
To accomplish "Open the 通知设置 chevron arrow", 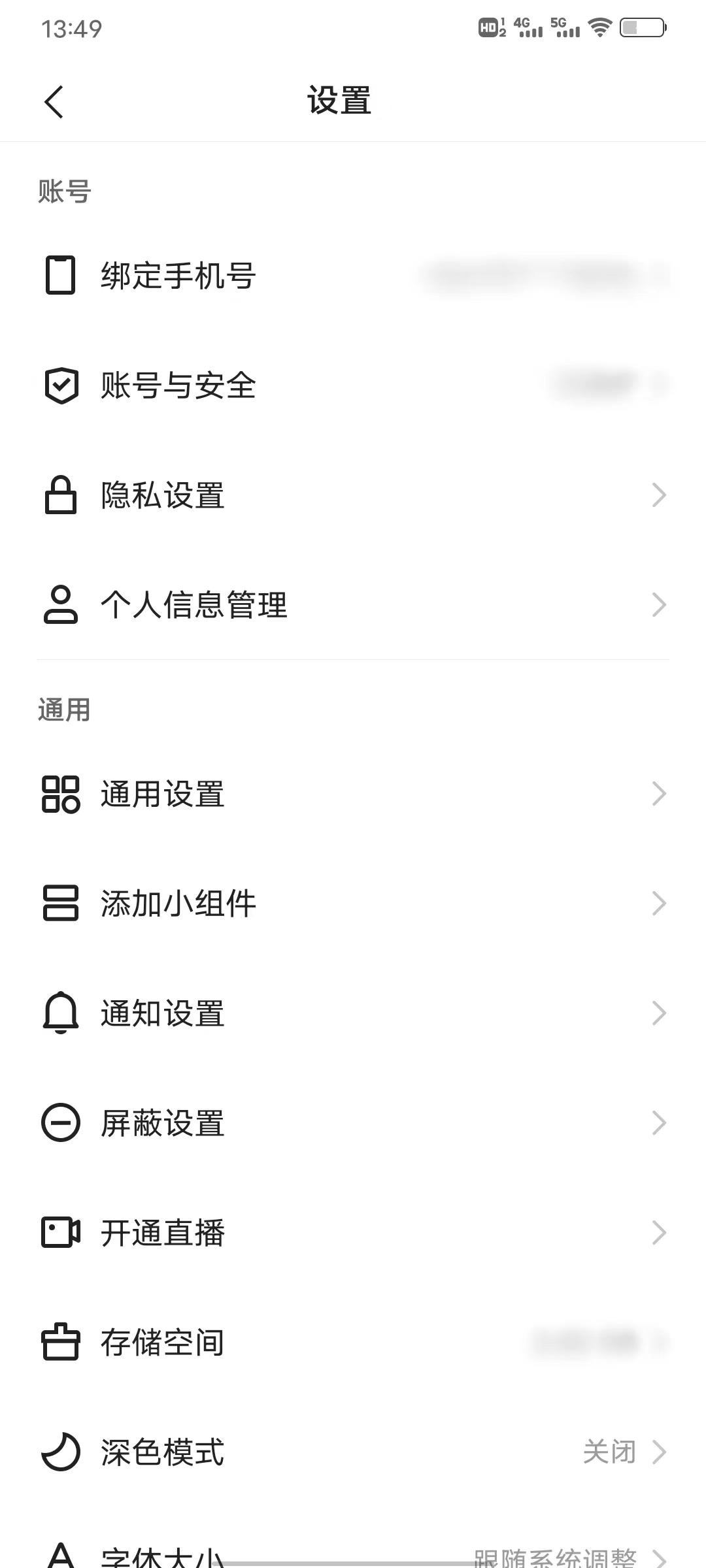I will coord(659,1013).
